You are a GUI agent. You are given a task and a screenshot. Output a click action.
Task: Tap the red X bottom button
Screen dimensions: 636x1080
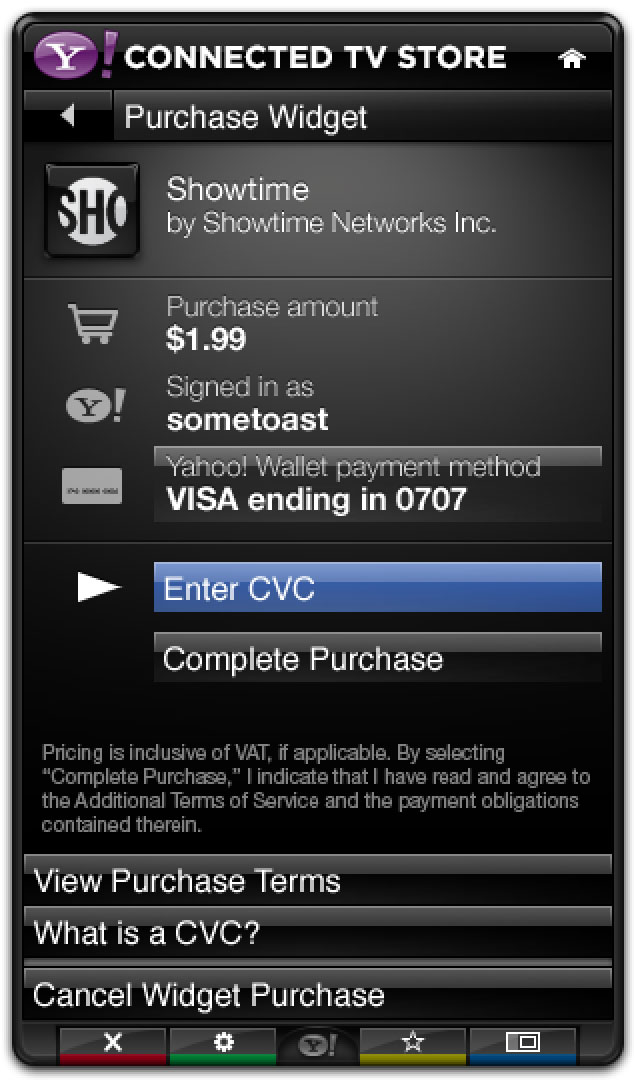tap(113, 1043)
